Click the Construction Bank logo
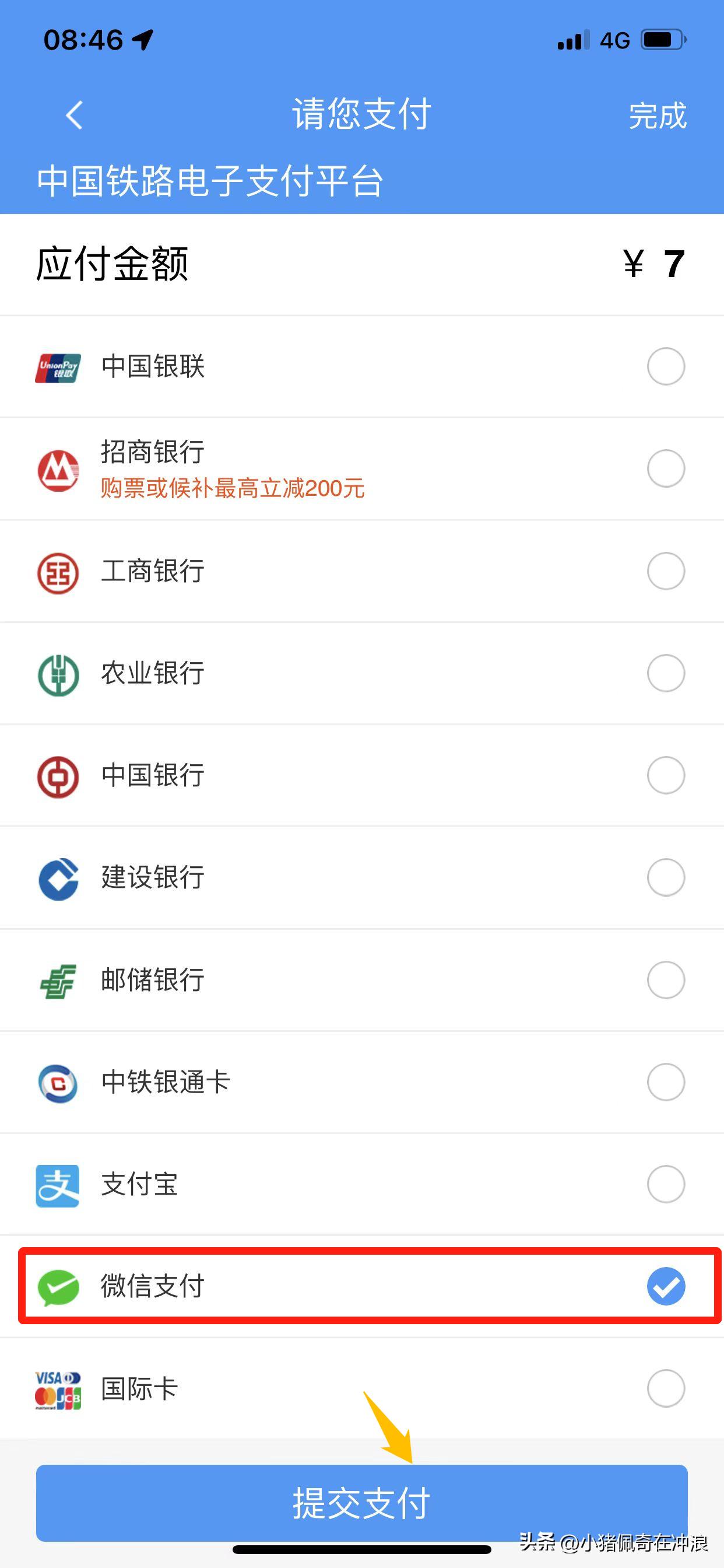 [58, 878]
